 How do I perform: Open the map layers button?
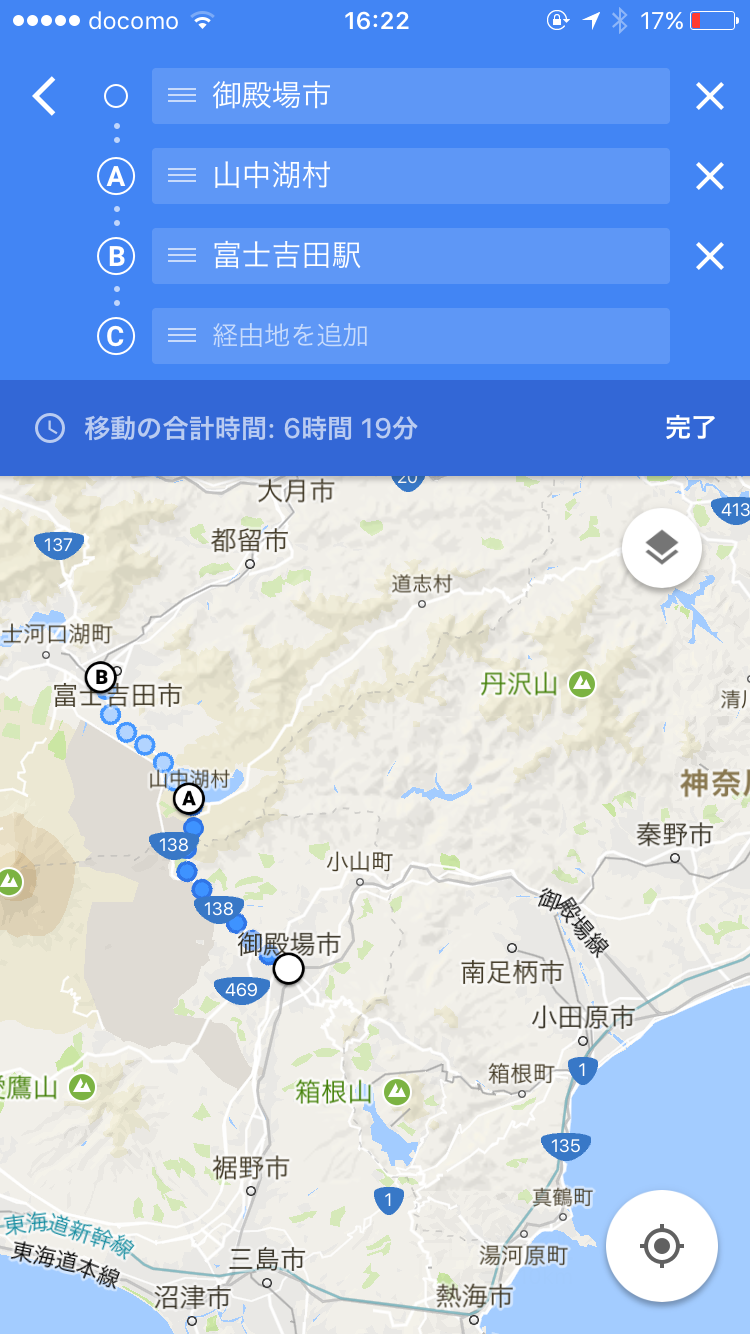(x=661, y=547)
